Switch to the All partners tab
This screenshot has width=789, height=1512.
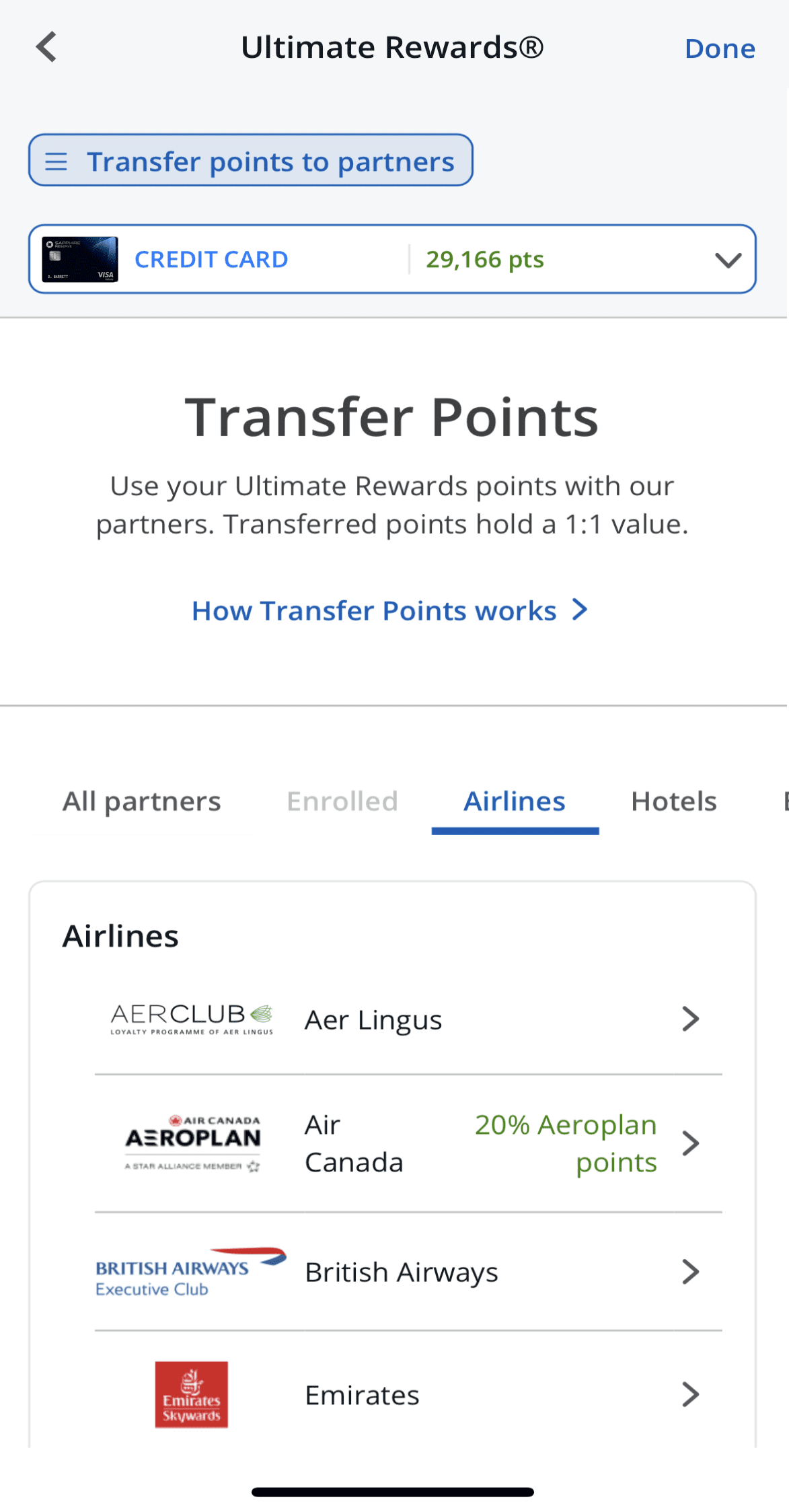click(x=142, y=801)
